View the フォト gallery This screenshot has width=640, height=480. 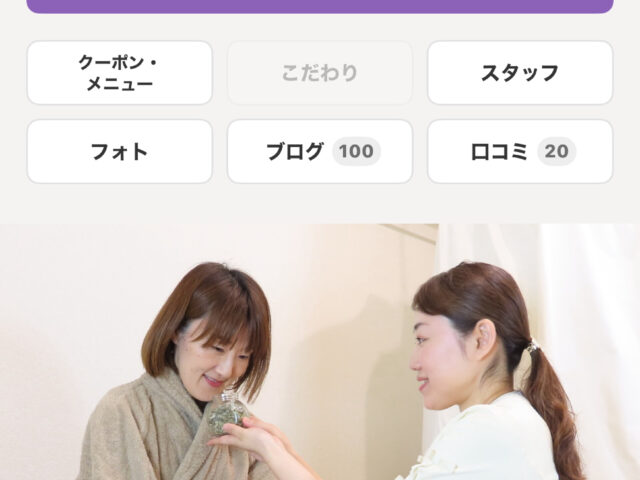pyautogui.click(x=119, y=152)
